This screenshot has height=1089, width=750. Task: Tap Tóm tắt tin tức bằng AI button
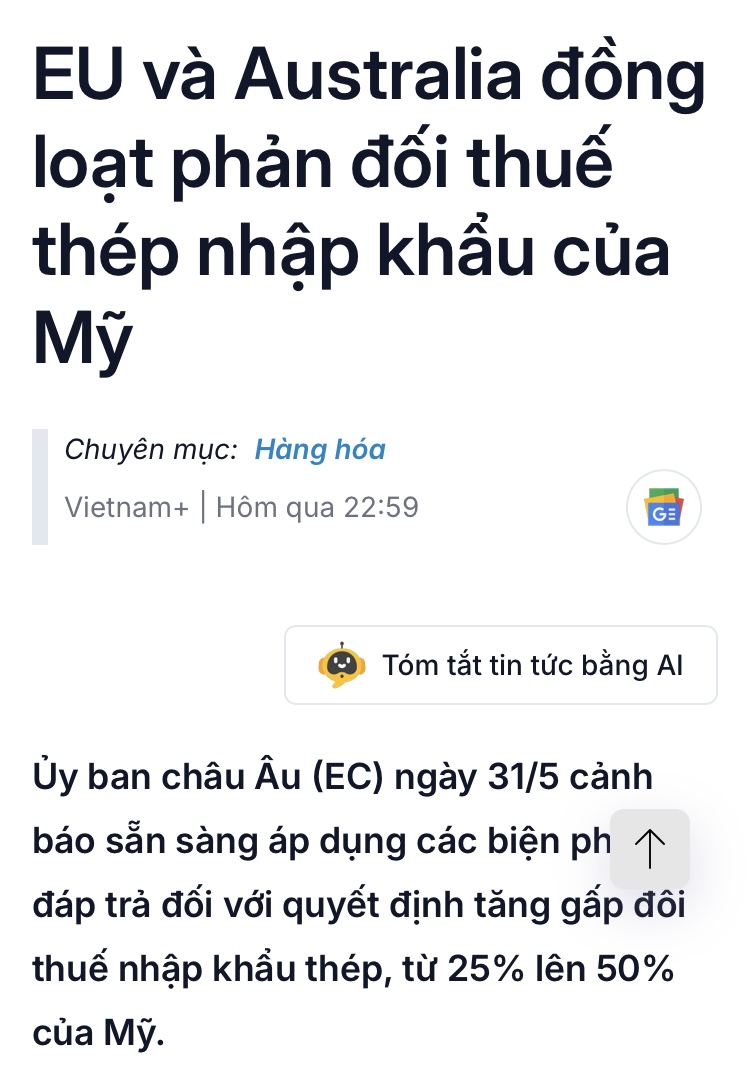(x=501, y=665)
